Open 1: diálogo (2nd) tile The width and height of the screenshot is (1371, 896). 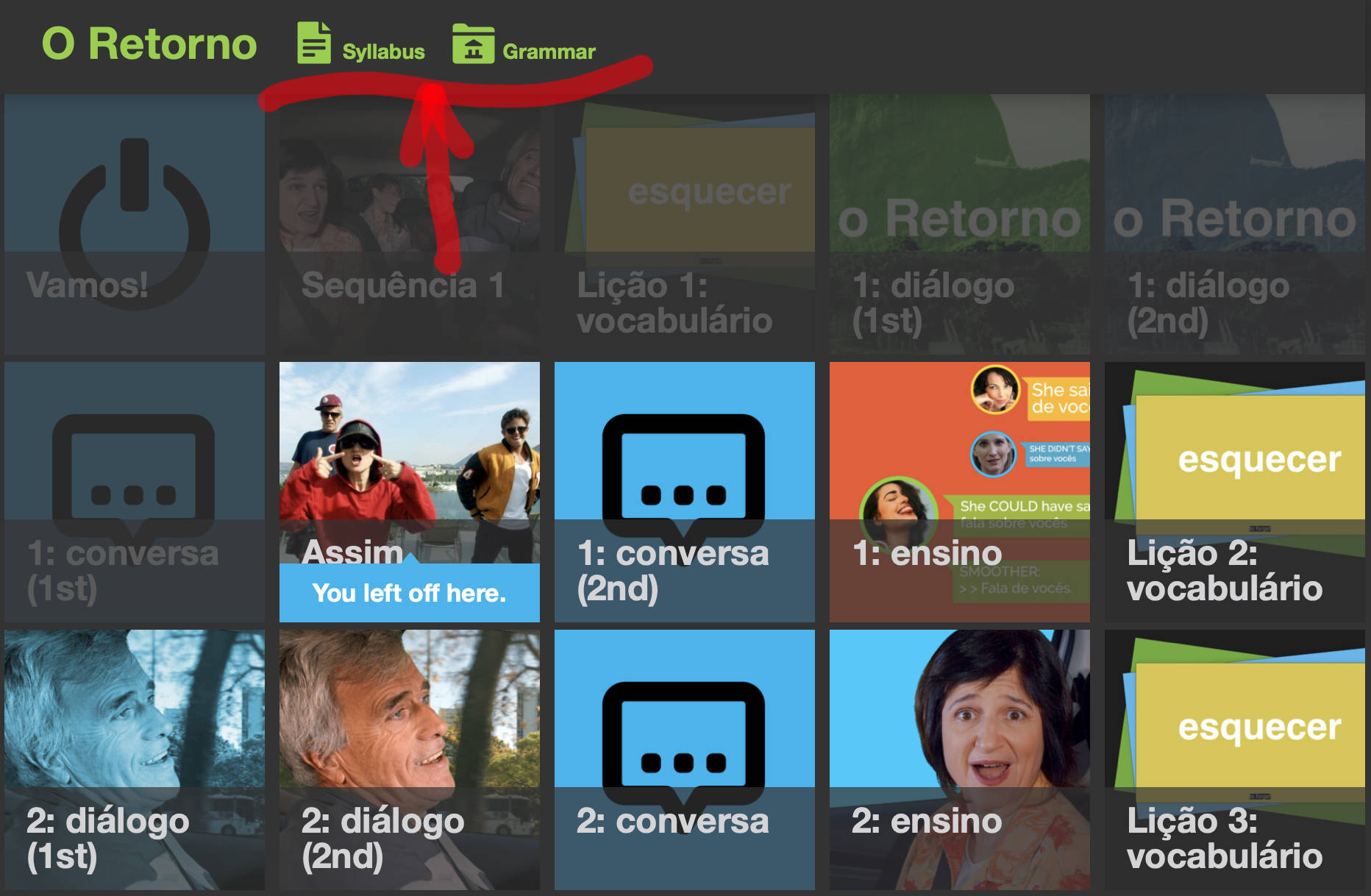click(1234, 224)
